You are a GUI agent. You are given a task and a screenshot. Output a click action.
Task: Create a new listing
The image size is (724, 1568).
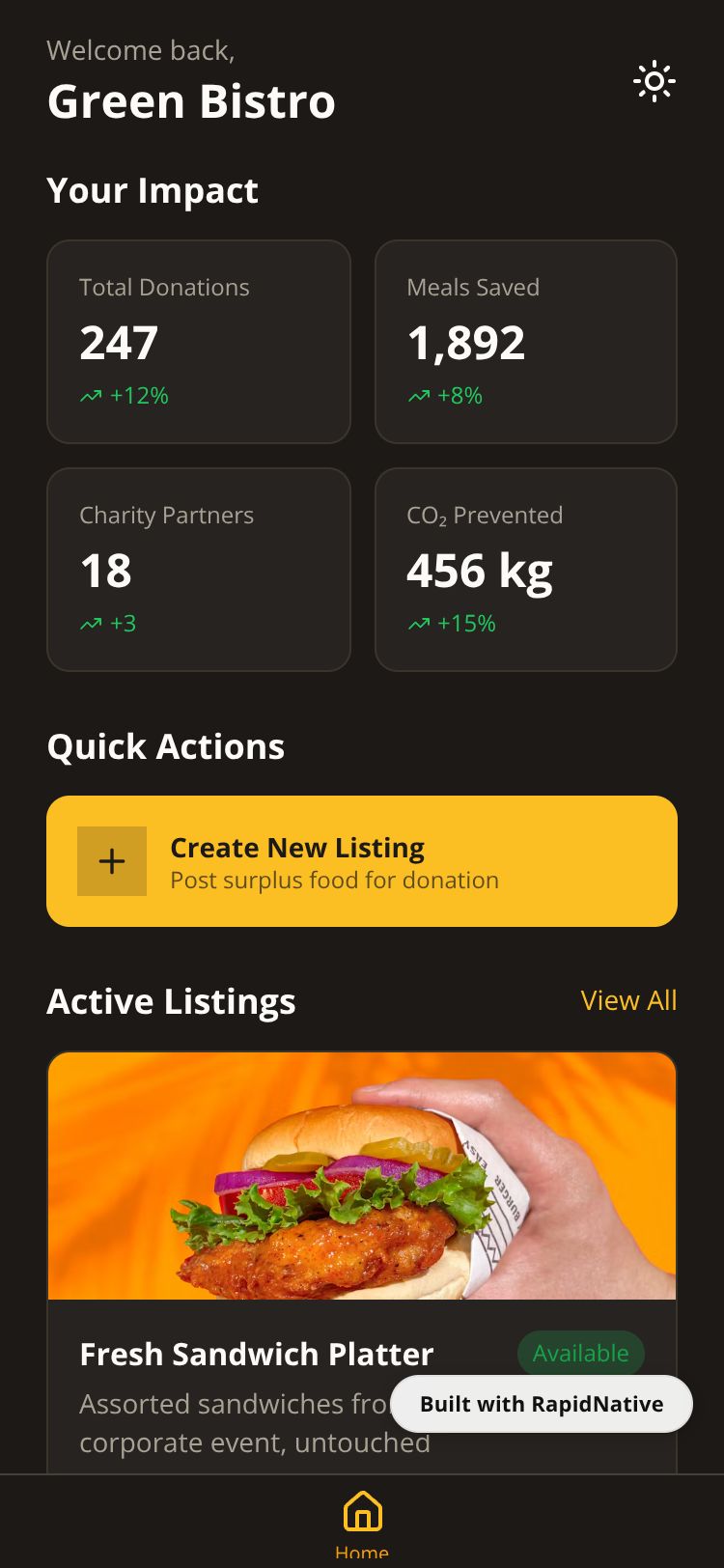click(362, 861)
